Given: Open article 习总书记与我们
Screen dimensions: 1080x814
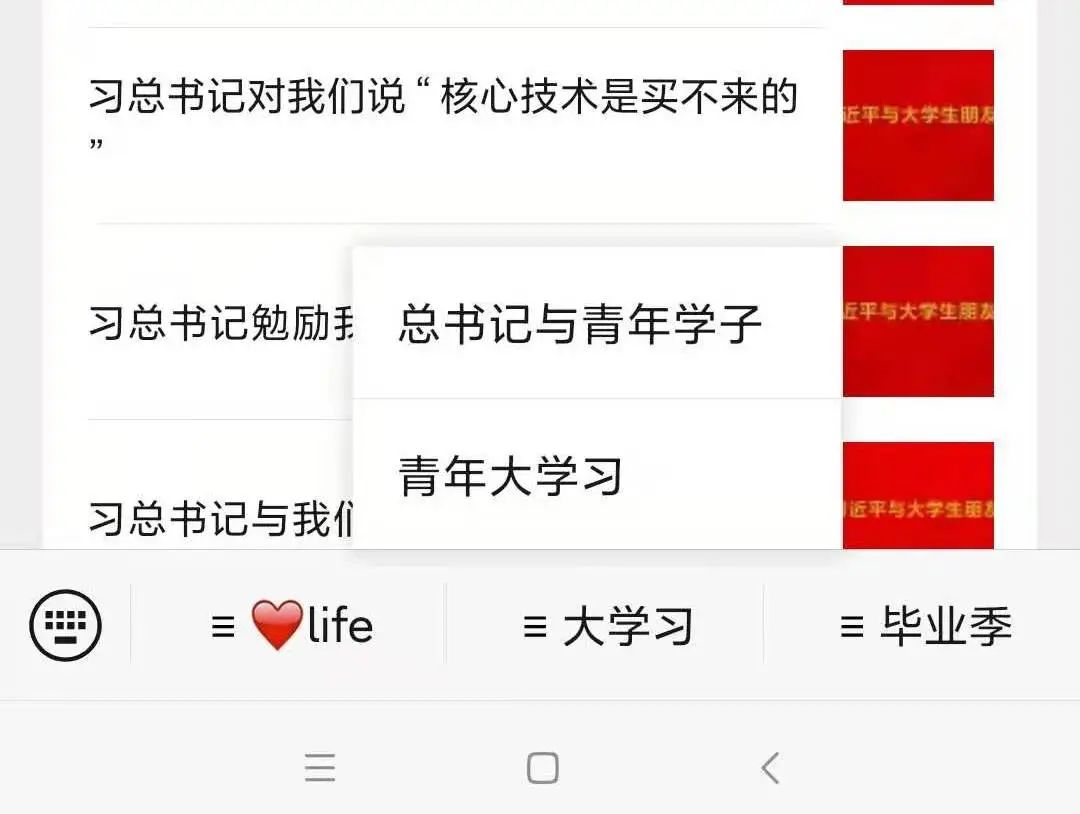Looking at the screenshot, I should pyautogui.click(x=222, y=518).
